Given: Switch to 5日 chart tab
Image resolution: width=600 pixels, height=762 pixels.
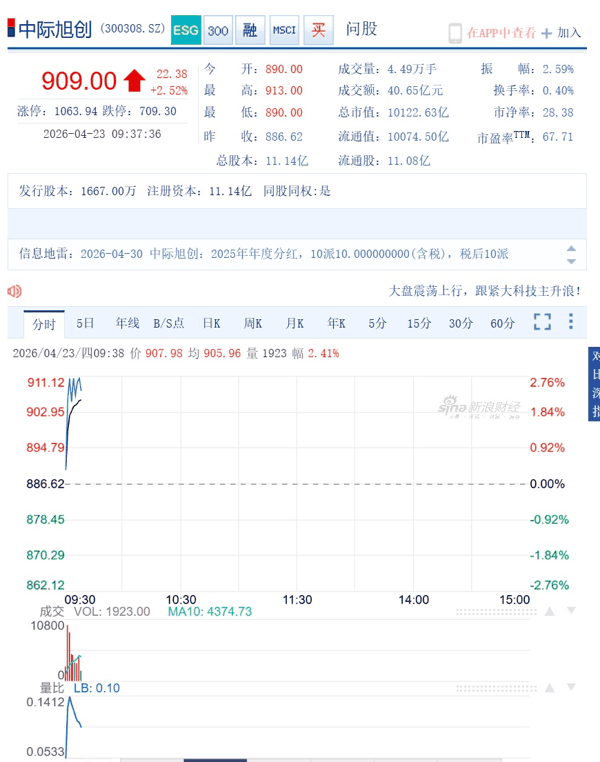Looking at the screenshot, I should [x=85, y=323].
